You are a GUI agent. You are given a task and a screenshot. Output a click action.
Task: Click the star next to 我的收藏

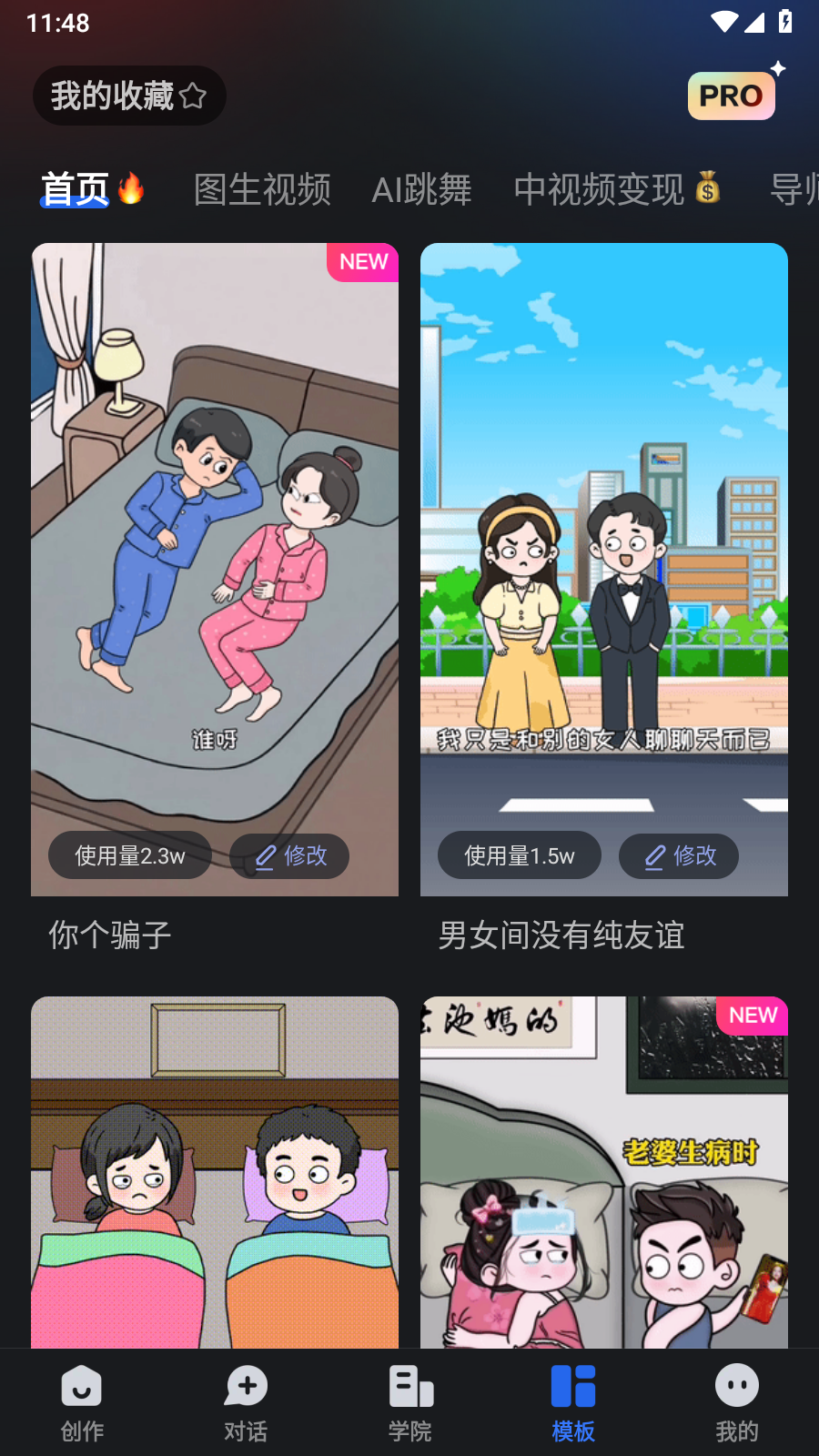[x=193, y=95]
